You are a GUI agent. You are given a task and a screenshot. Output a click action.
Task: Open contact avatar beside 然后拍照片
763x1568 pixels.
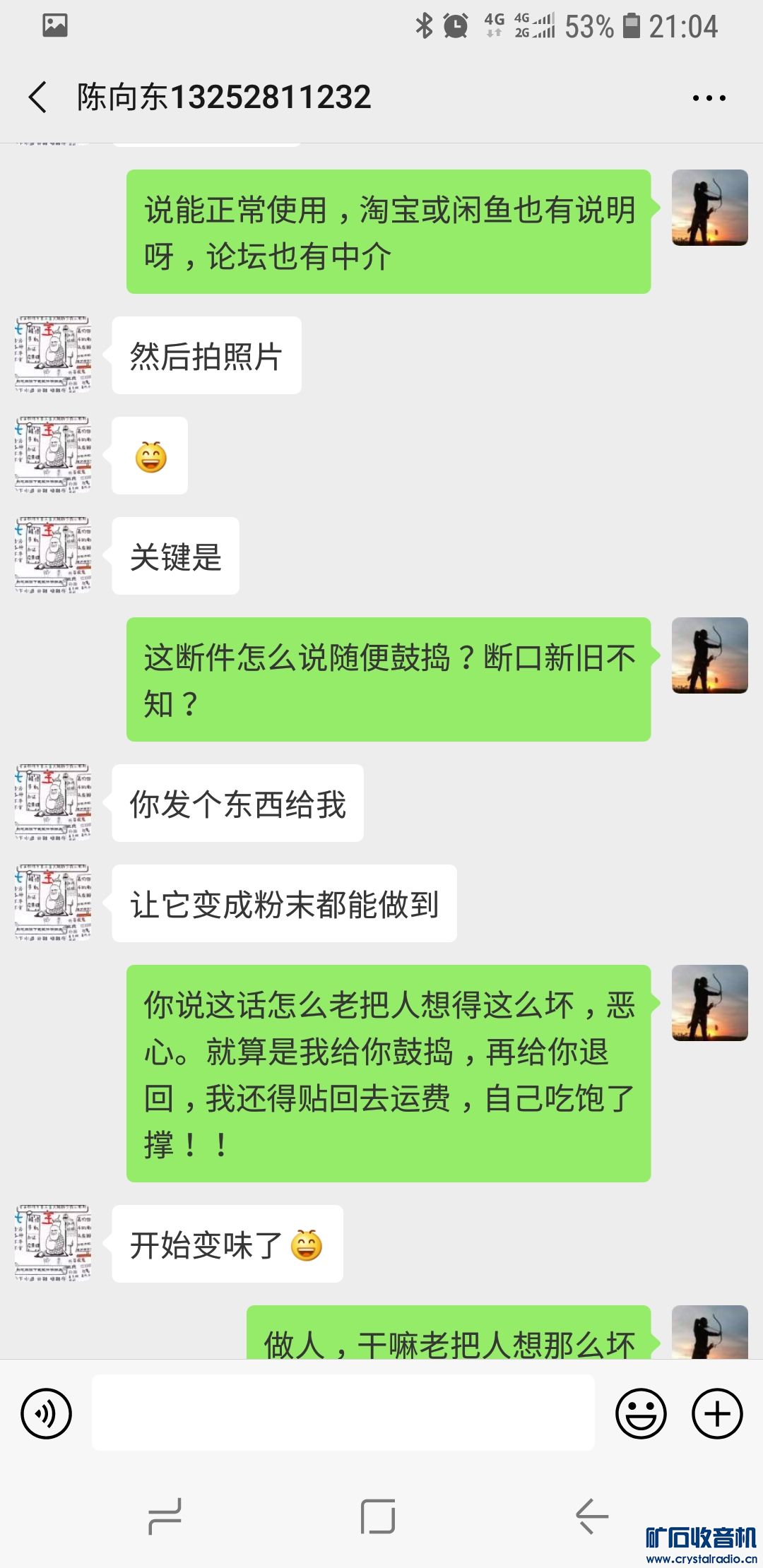[x=54, y=355]
